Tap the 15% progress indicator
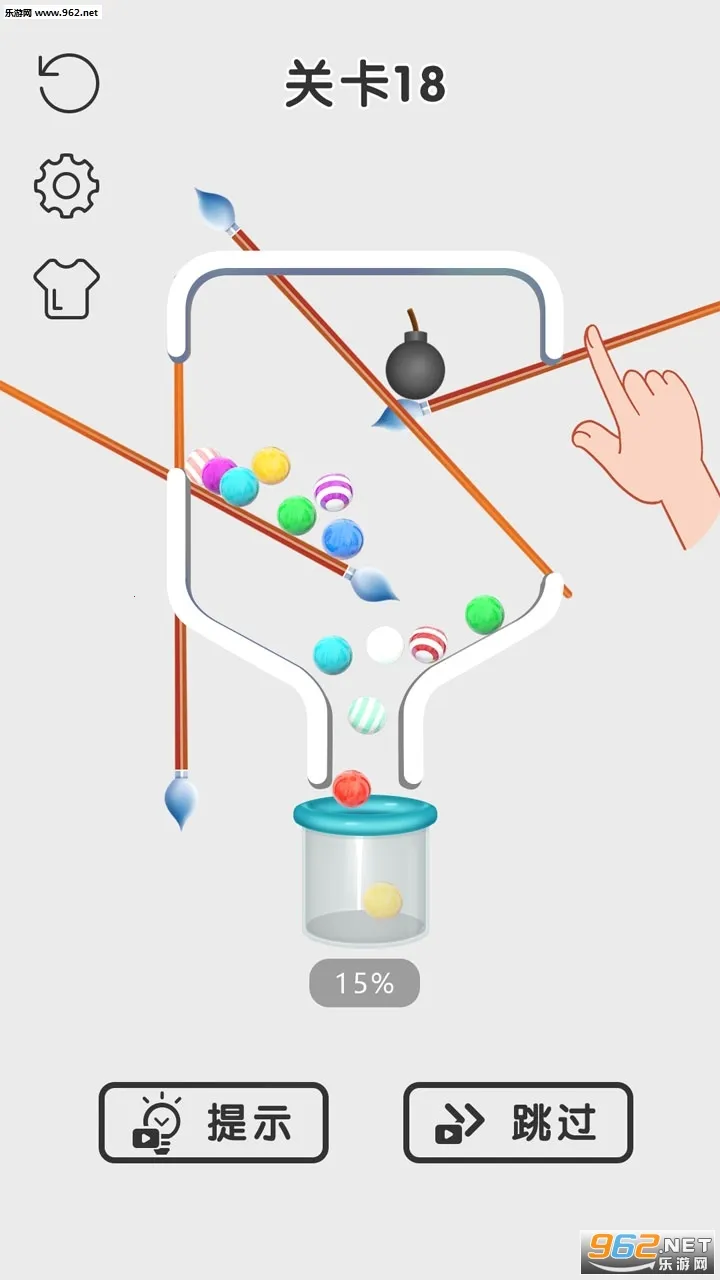The height and width of the screenshot is (1280, 720). [363, 983]
